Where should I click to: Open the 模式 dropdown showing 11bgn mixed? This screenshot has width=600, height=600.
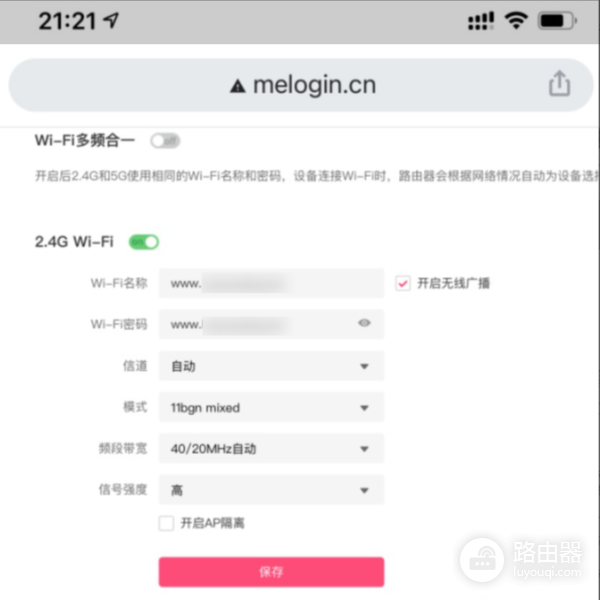(x=270, y=408)
